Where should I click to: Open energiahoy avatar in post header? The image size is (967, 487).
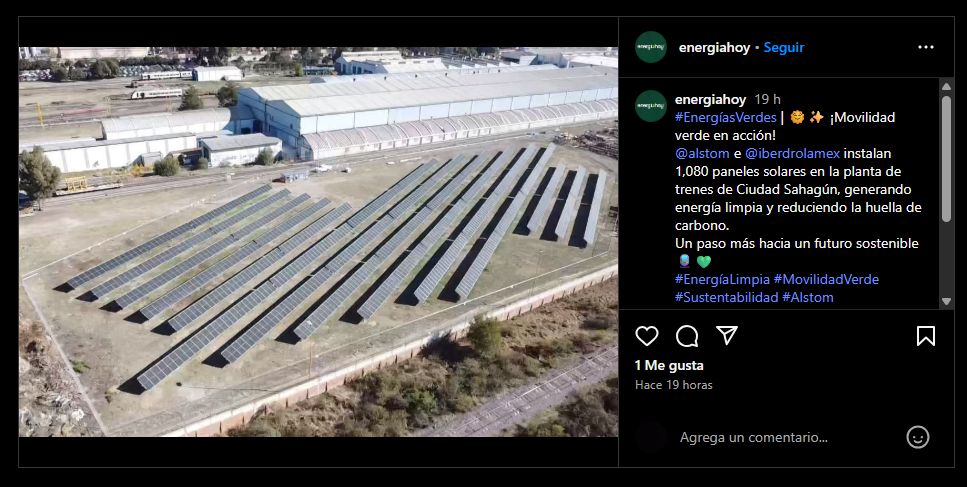(x=651, y=47)
